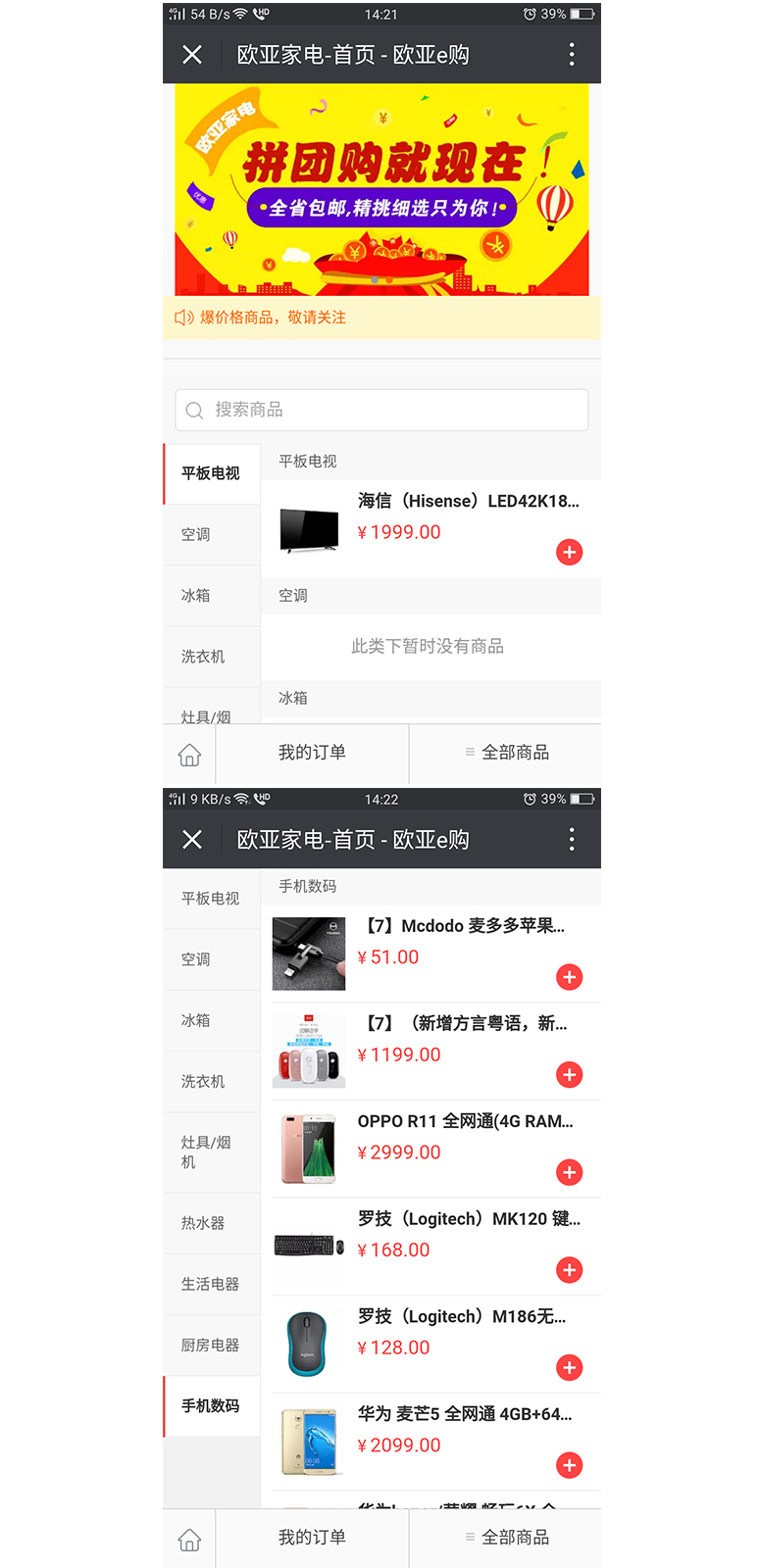Select the 手机数码 category
The image size is (760, 1568).
tap(212, 1406)
